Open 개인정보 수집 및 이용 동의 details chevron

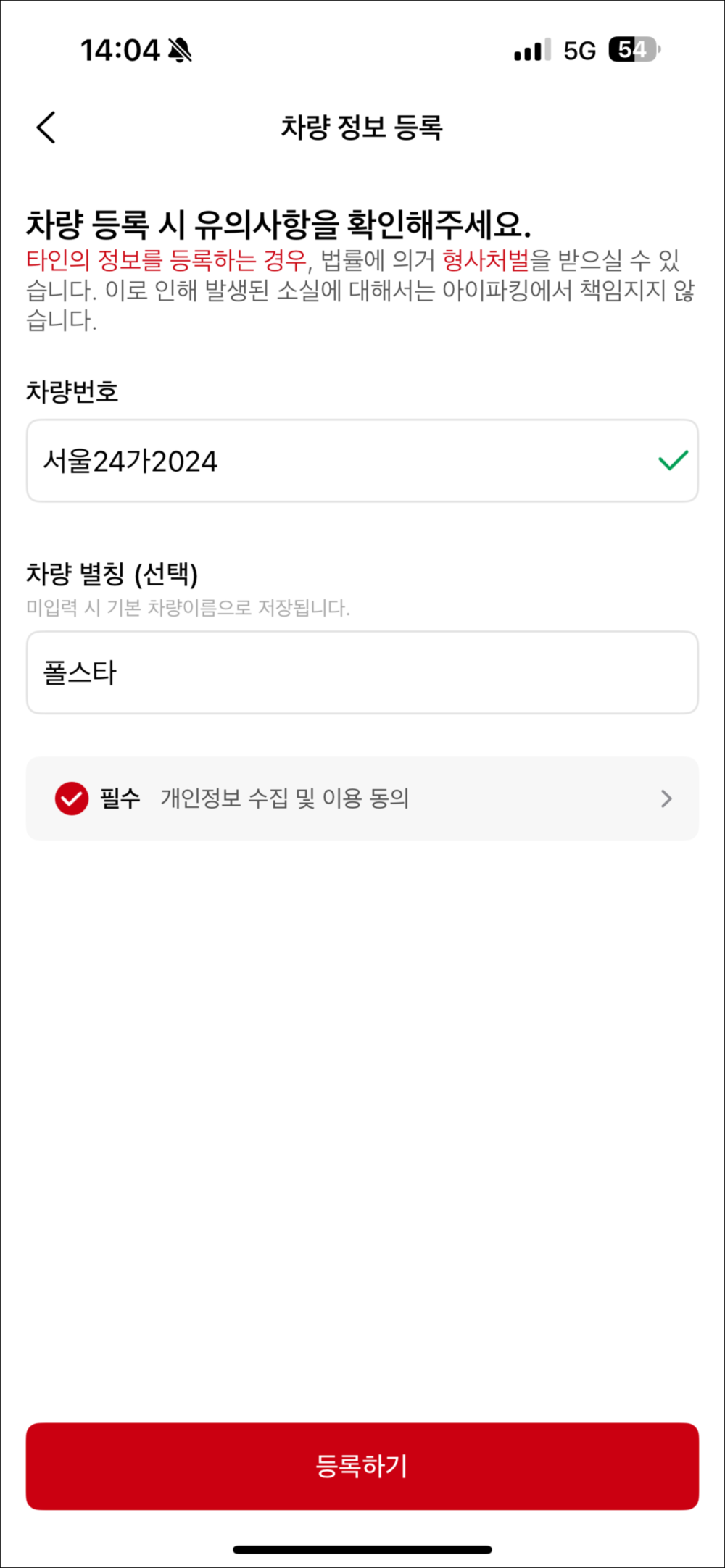click(666, 798)
